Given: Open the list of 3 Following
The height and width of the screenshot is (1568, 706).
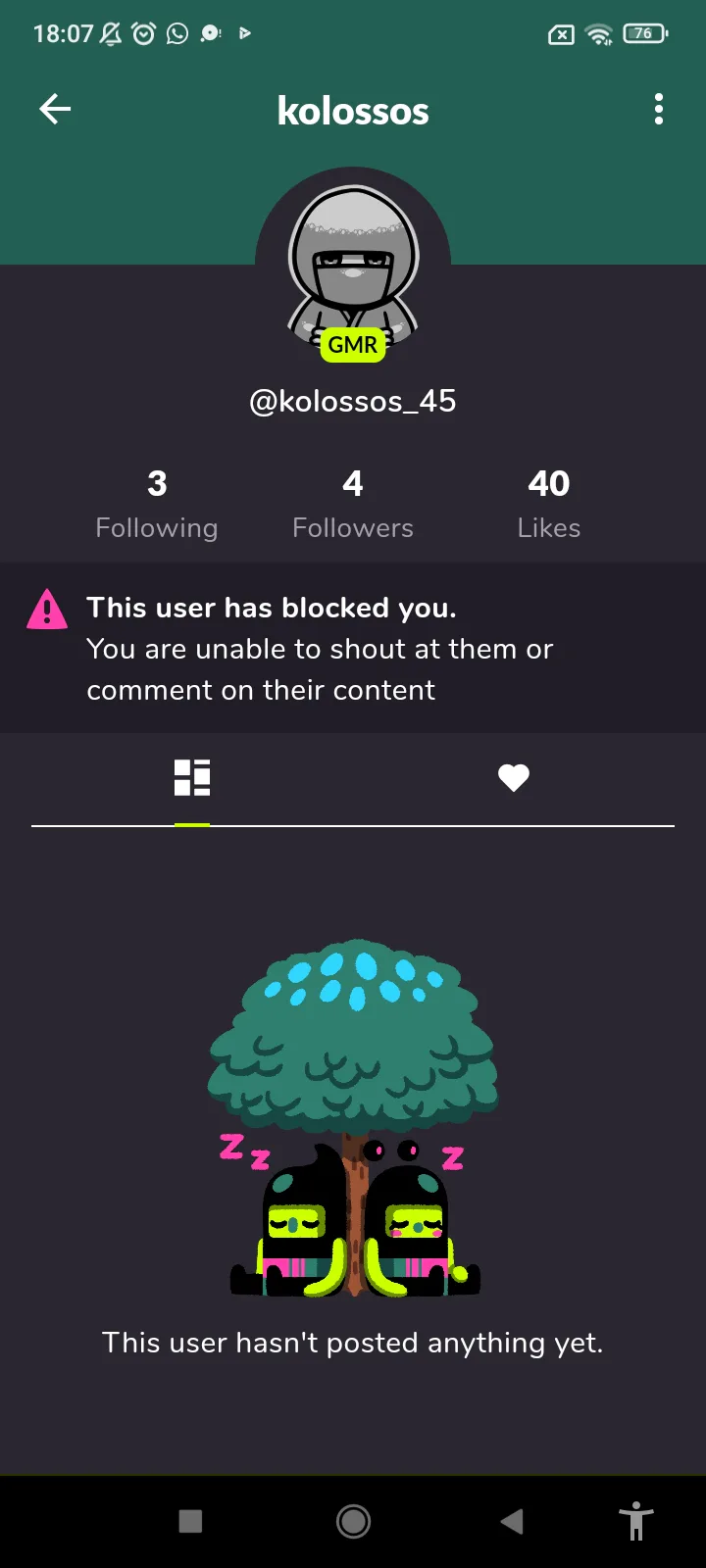Looking at the screenshot, I should (x=157, y=504).
